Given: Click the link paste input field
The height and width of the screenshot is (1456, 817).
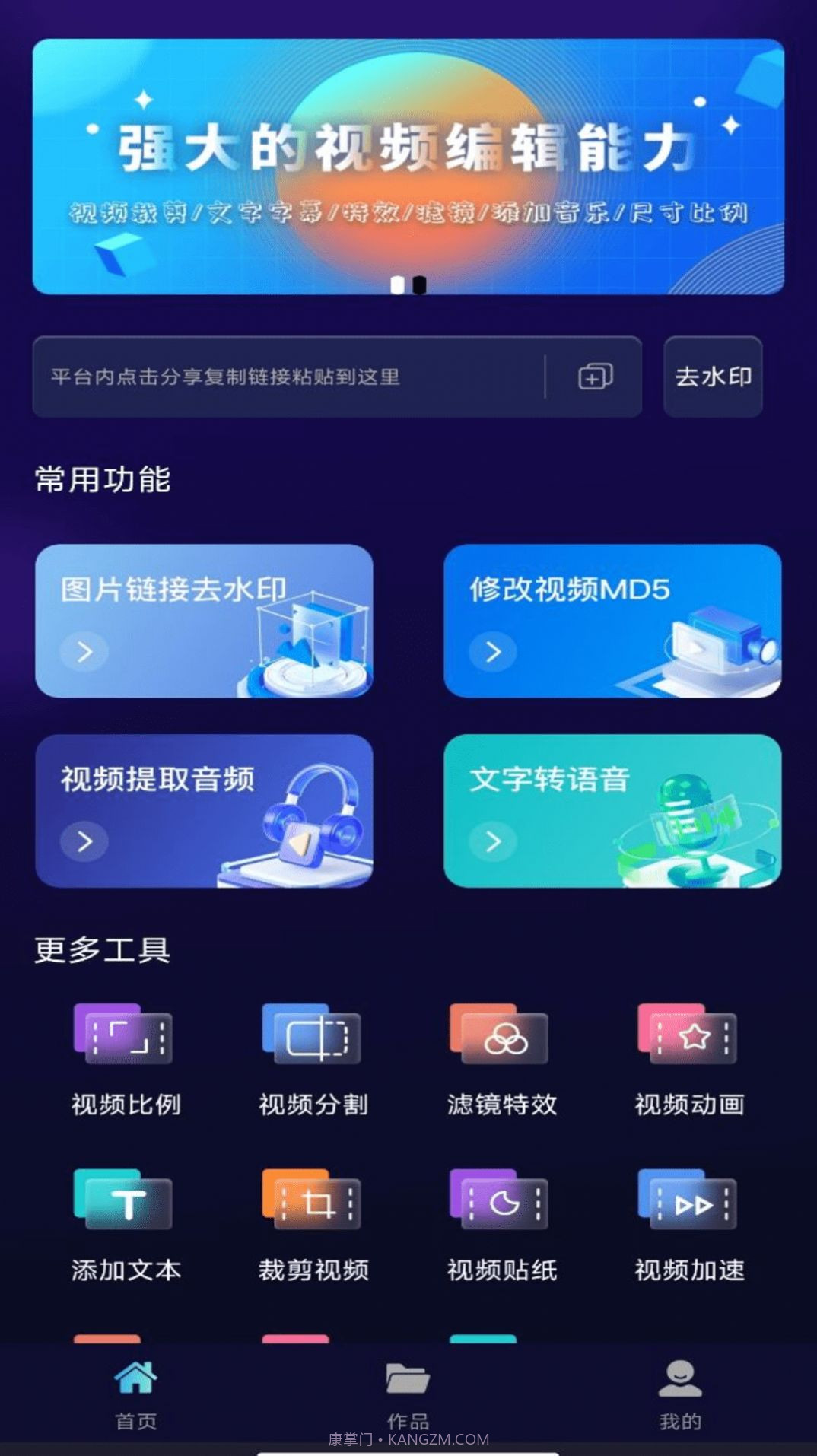Looking at the screenshot, I should tap(289, 376).
